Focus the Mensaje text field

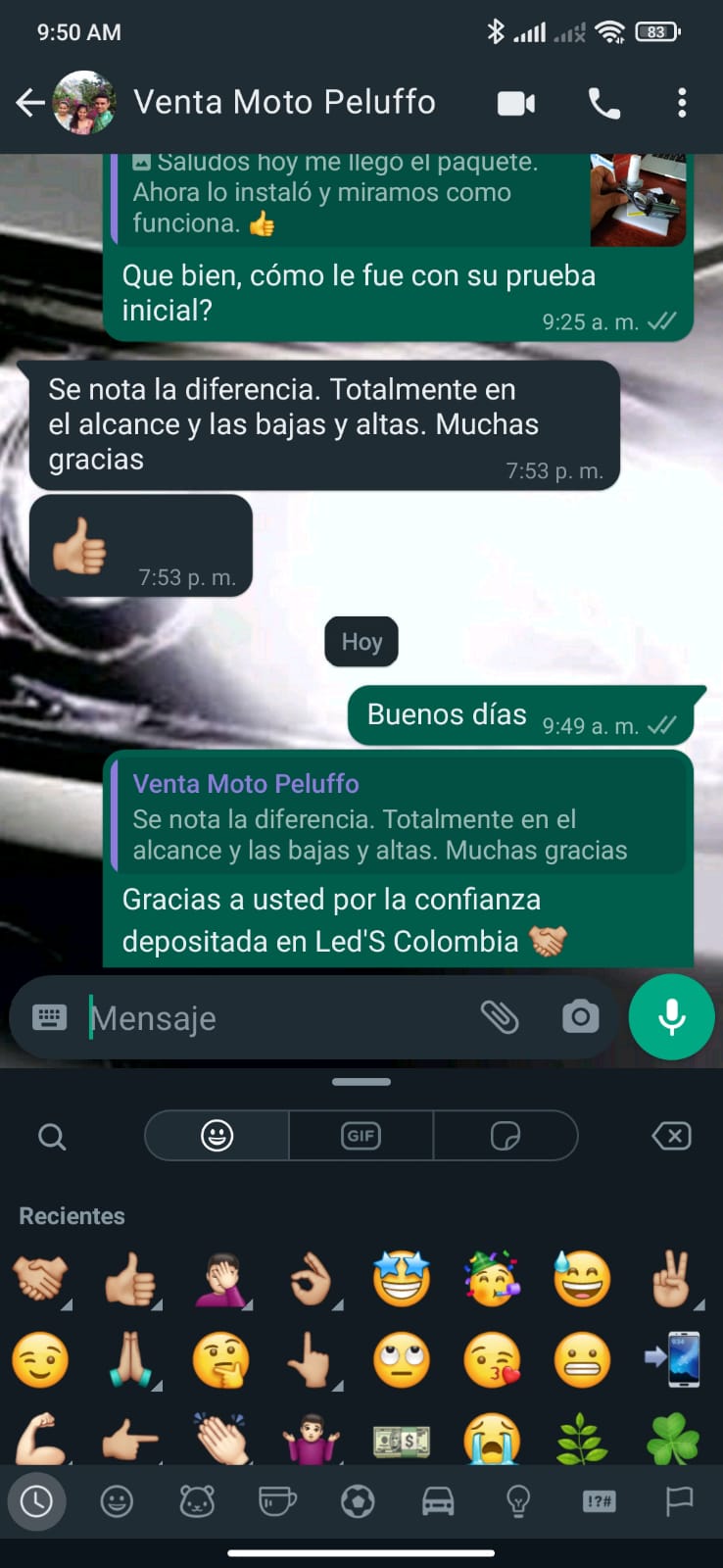pyautogui.click(x=274, y=1018)
